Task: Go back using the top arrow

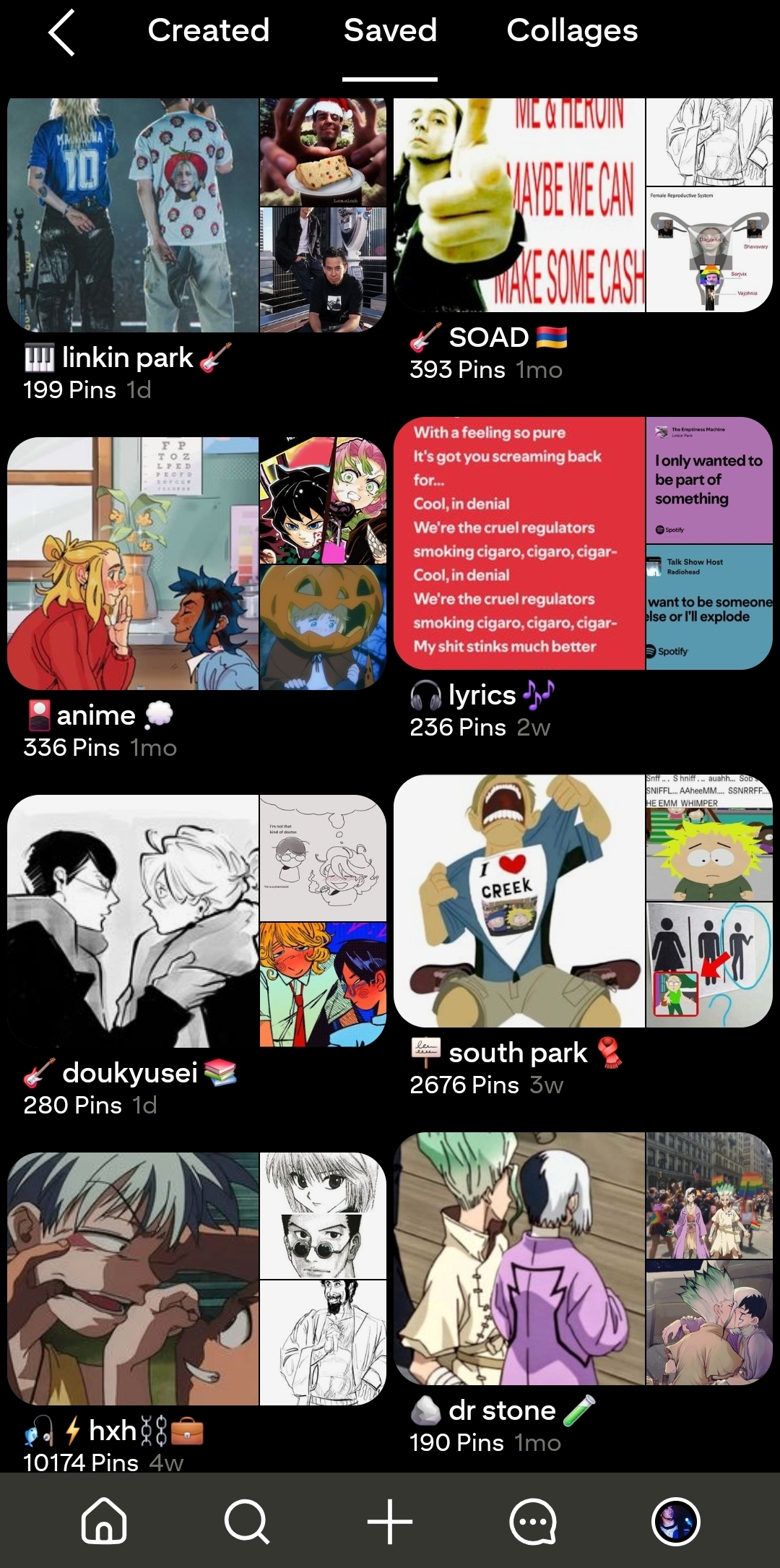Action: tap(62, 33)
